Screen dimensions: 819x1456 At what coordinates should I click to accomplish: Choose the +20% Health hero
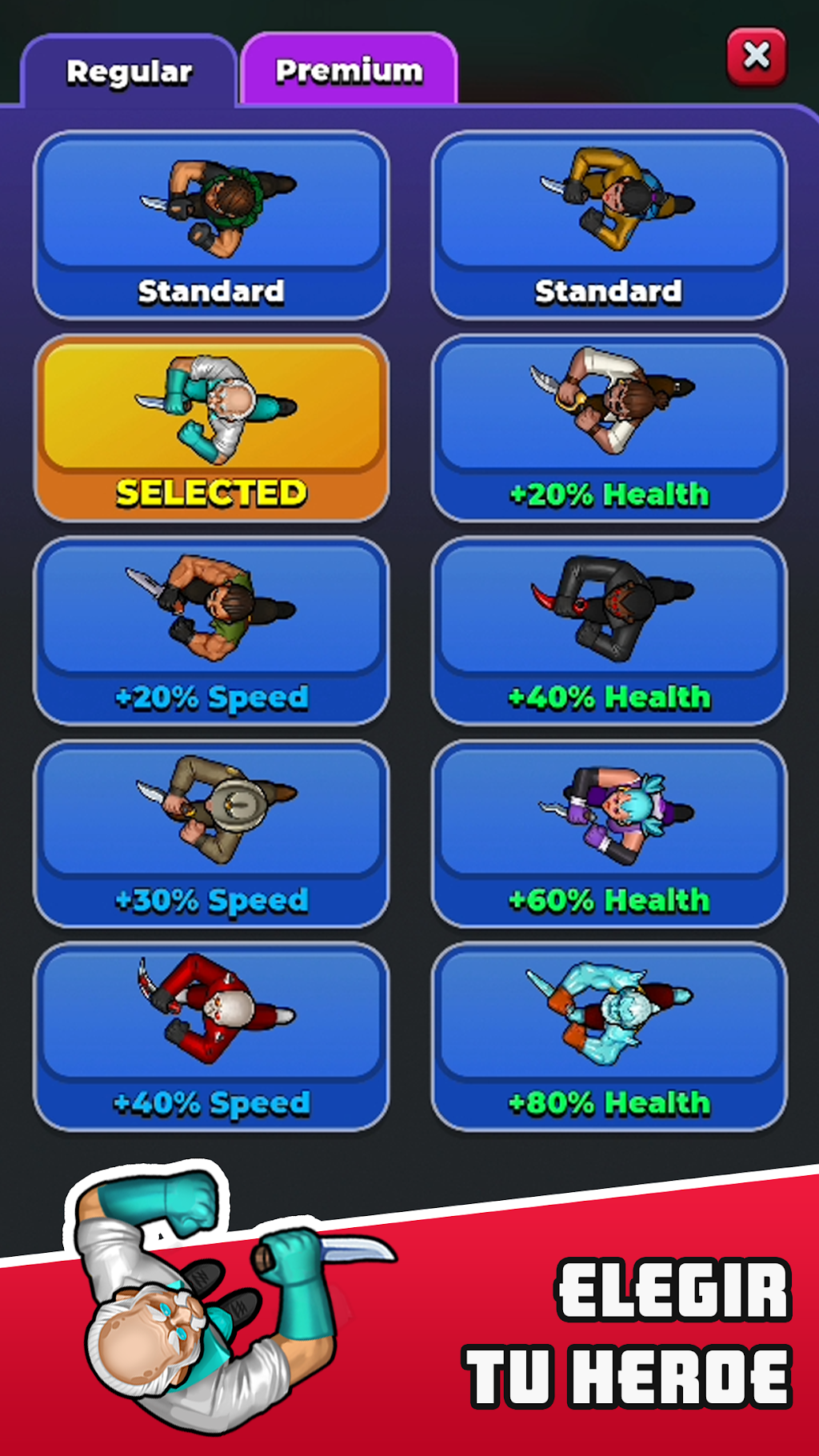coord(609,428)
